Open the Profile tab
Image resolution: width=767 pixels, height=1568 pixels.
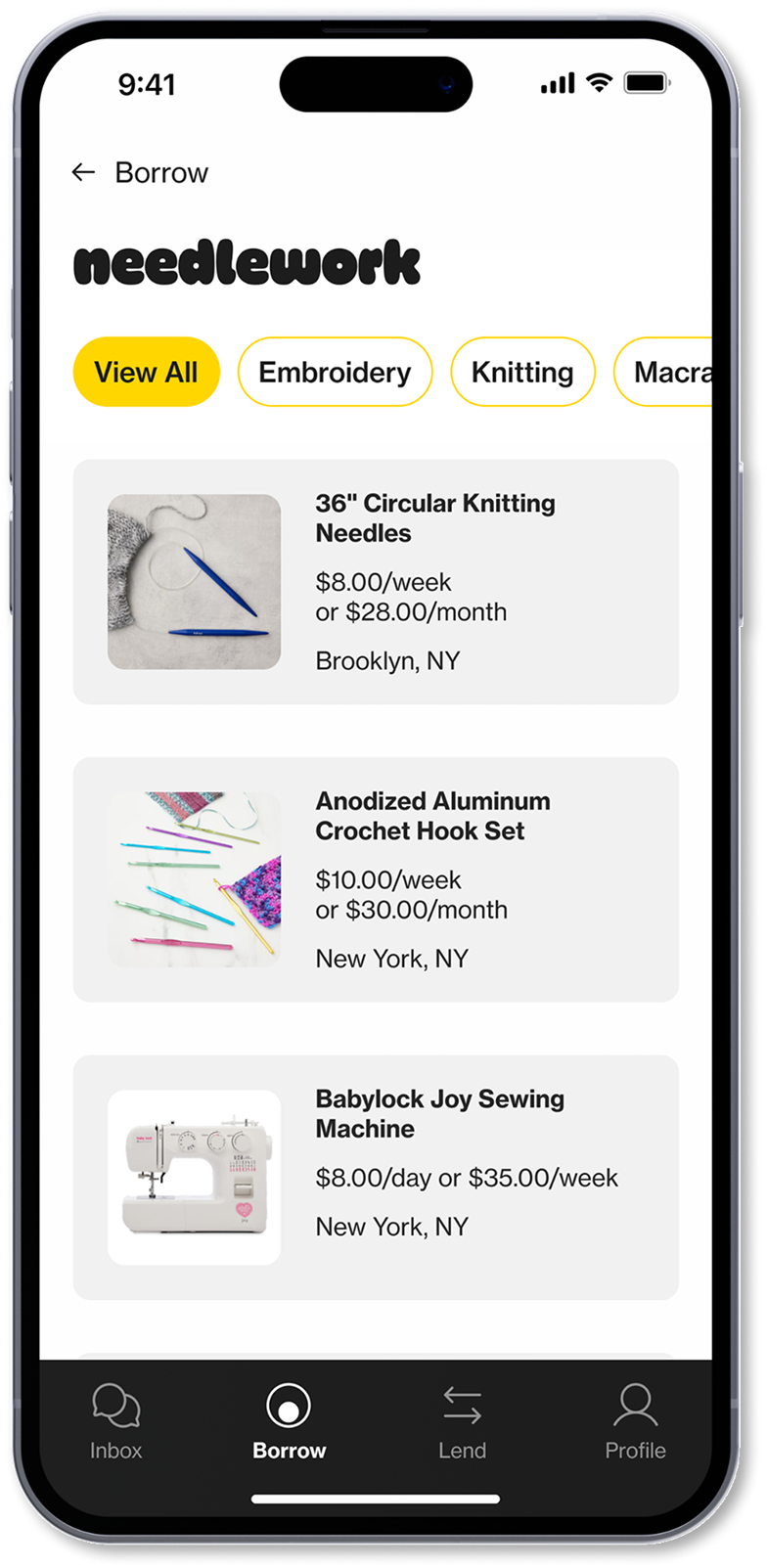click(635, 1422)
